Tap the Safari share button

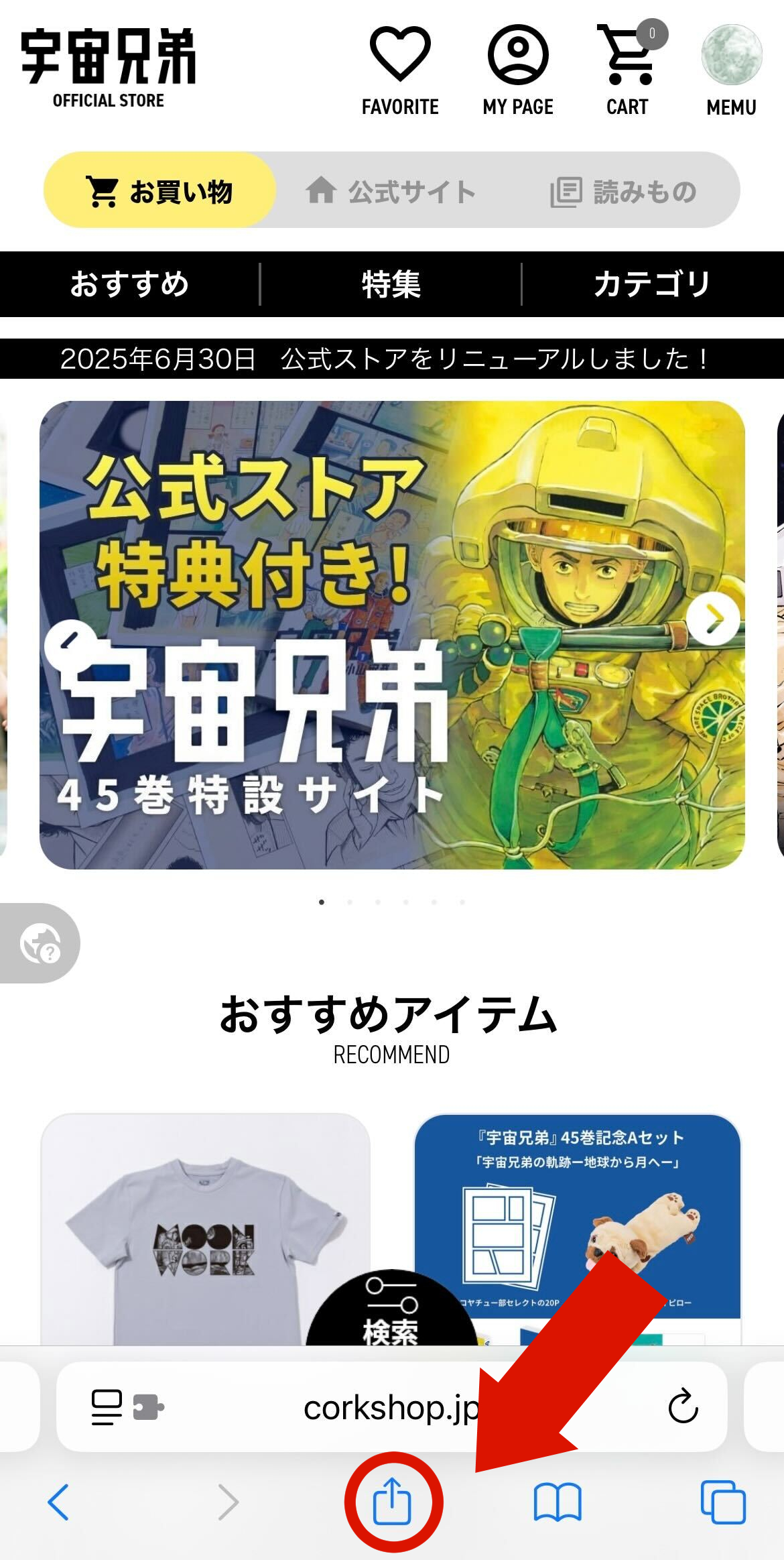point(392,1502)
